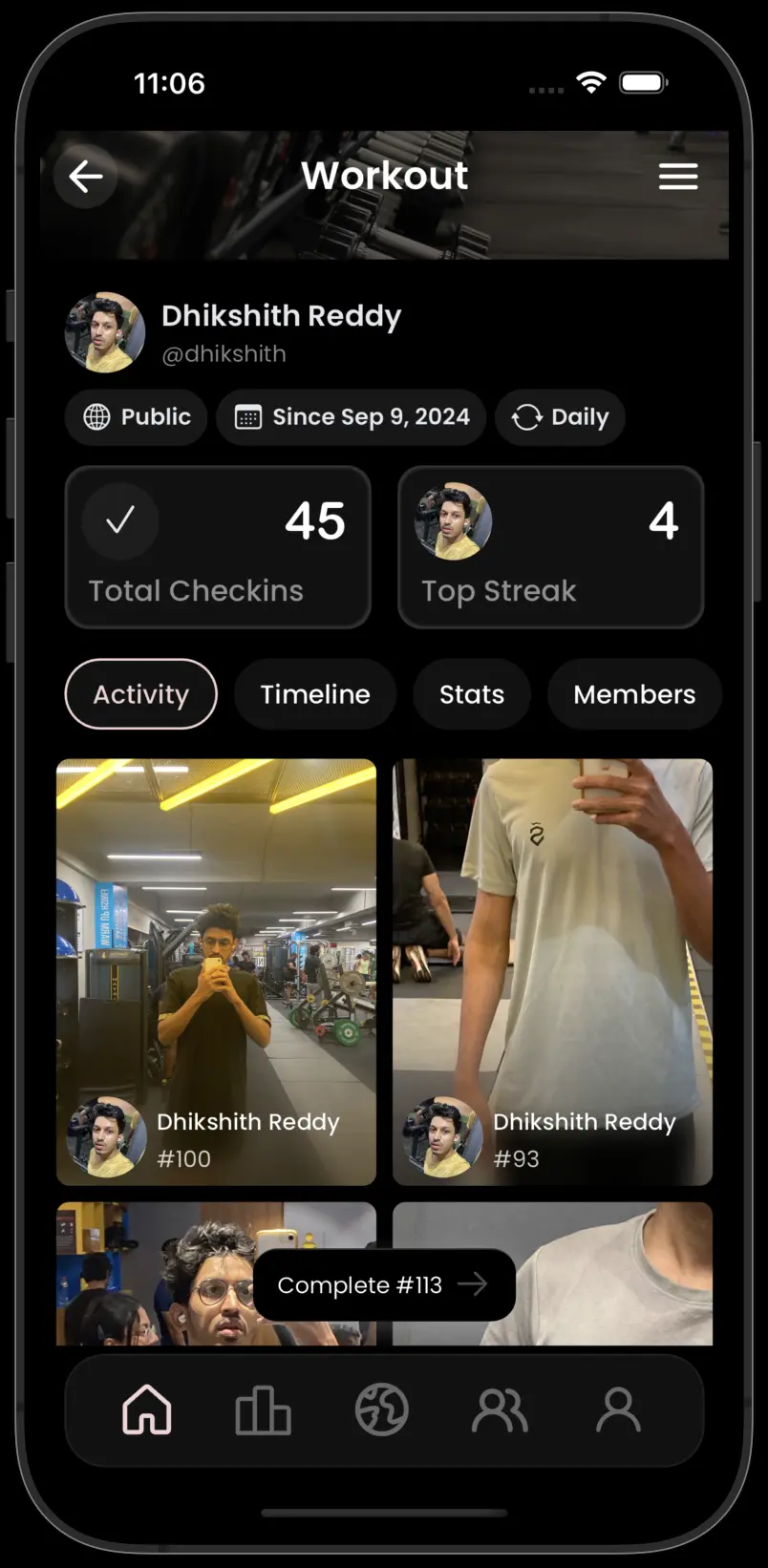Open the globe explore tab
The height and width of the screenshot is (1568, 768).
(382, 1409)
